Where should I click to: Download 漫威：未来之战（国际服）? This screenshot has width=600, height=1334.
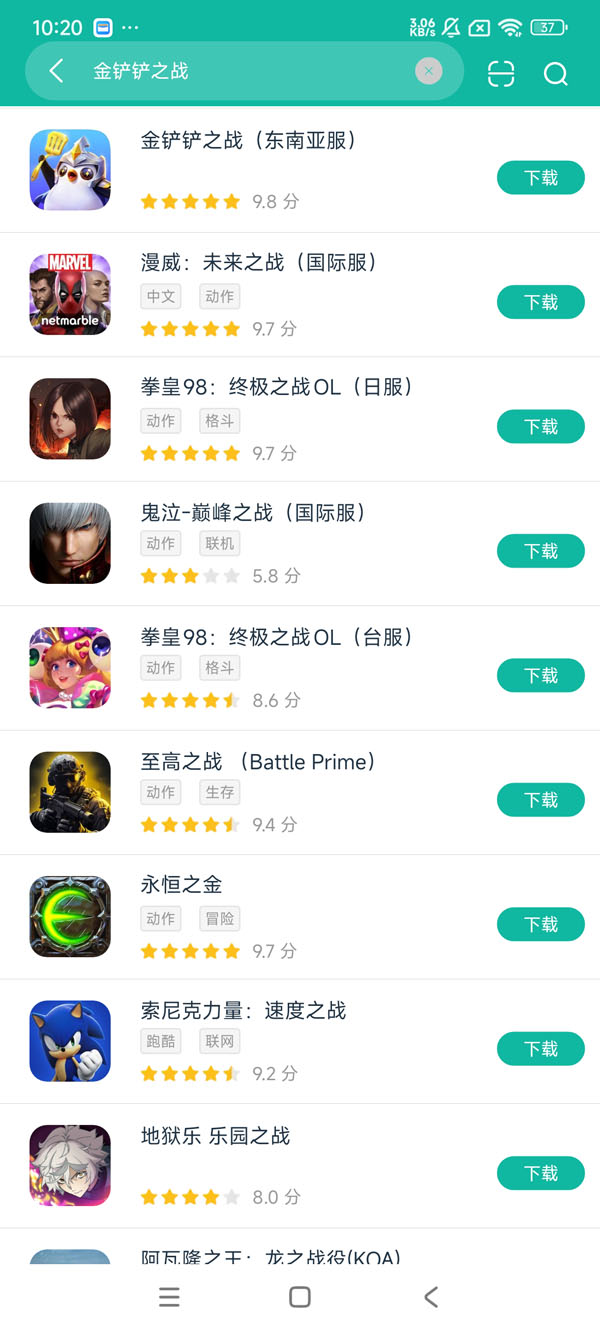[540, 302]
